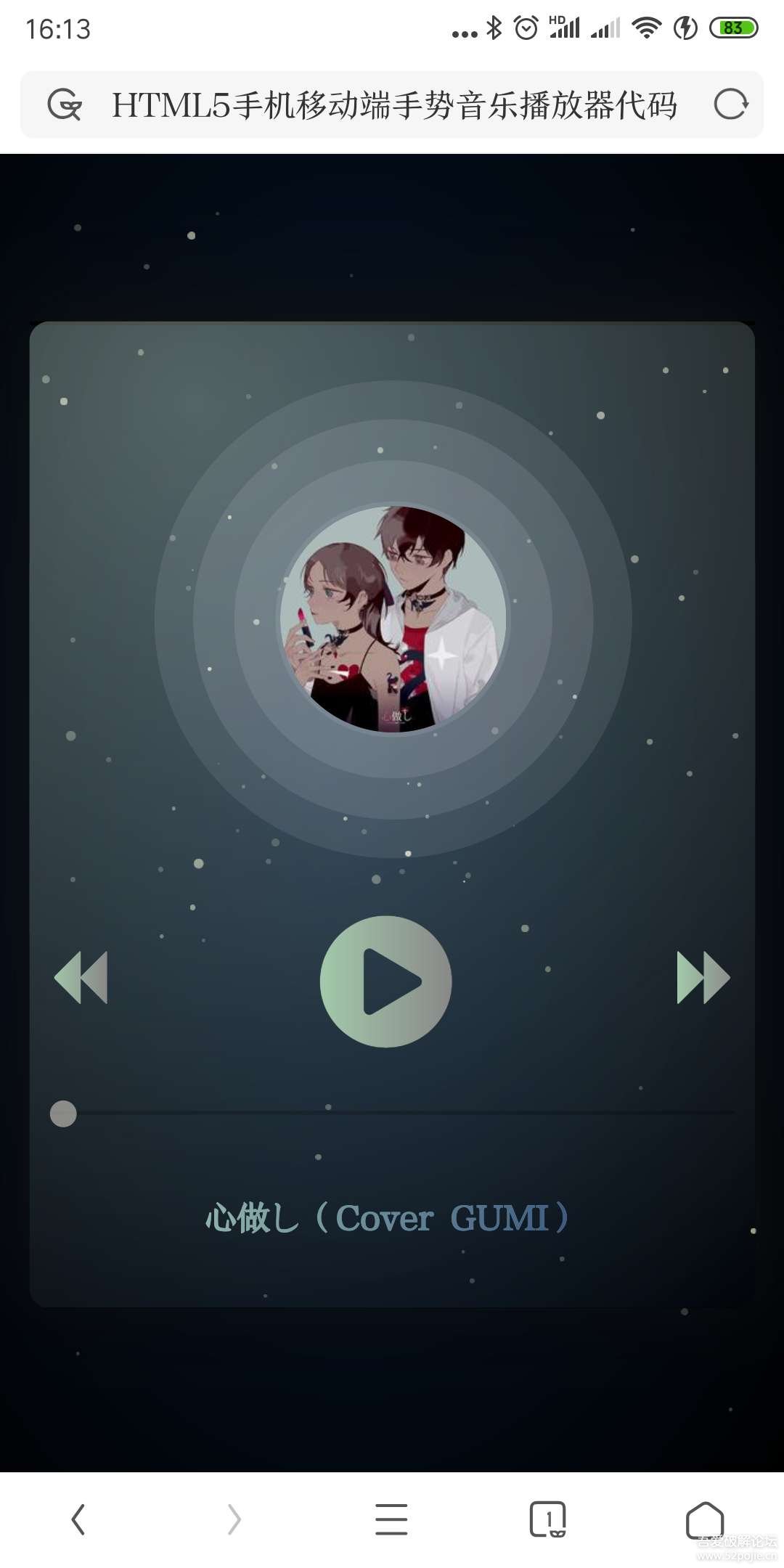Image resolution: width=784 pixels, height=1568 pixels.
Task: Skip to the next track
Action: [703, 978]
